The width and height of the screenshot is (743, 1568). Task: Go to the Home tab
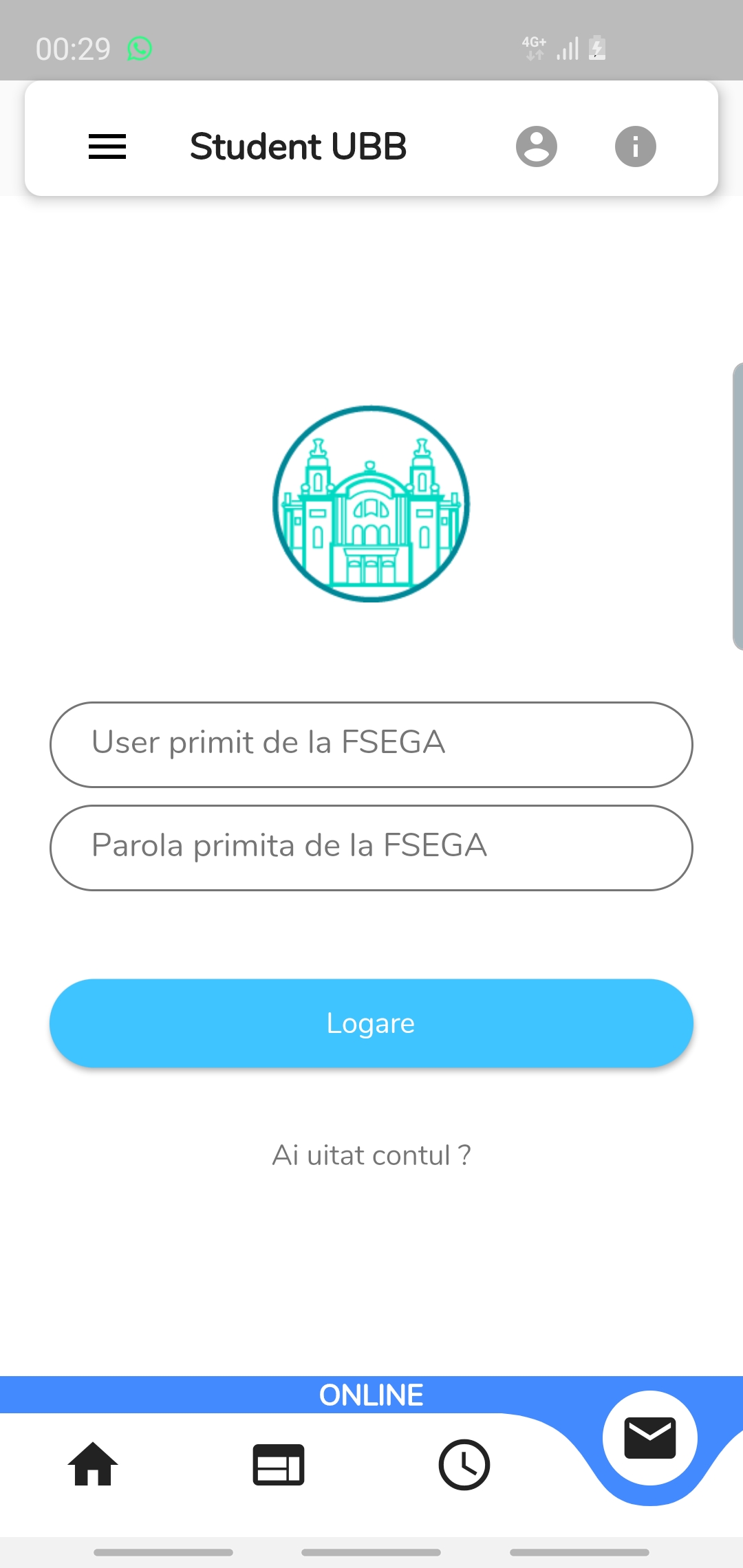[x=93, y=1465]
